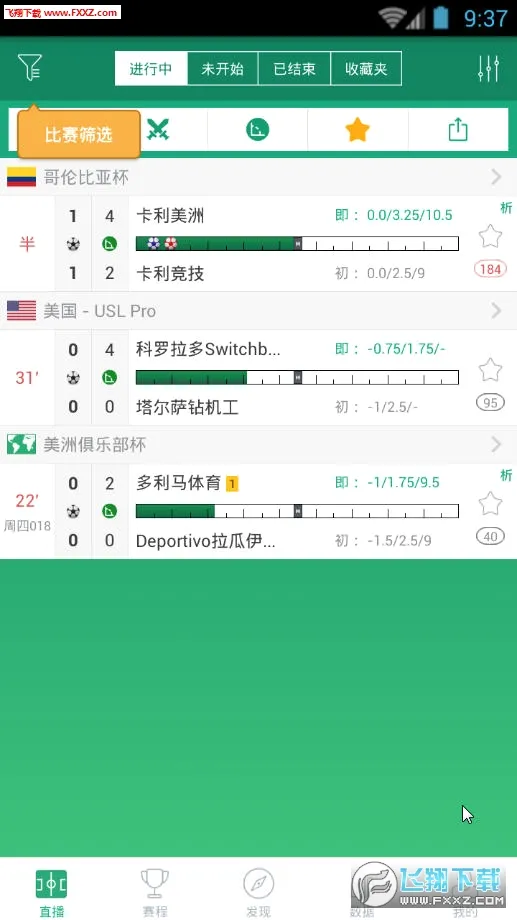Viewport: 517px width, 920px height.
Task: Favorite the 卡利美洲 match star
Action: pos(490,236)
